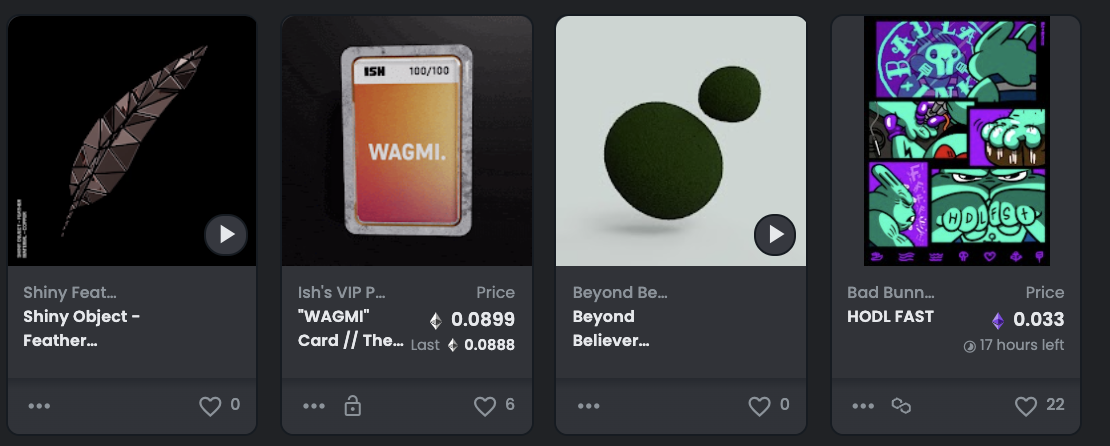Open the WAGMI Card NFT tile
1110x446 pixels.
406,140
